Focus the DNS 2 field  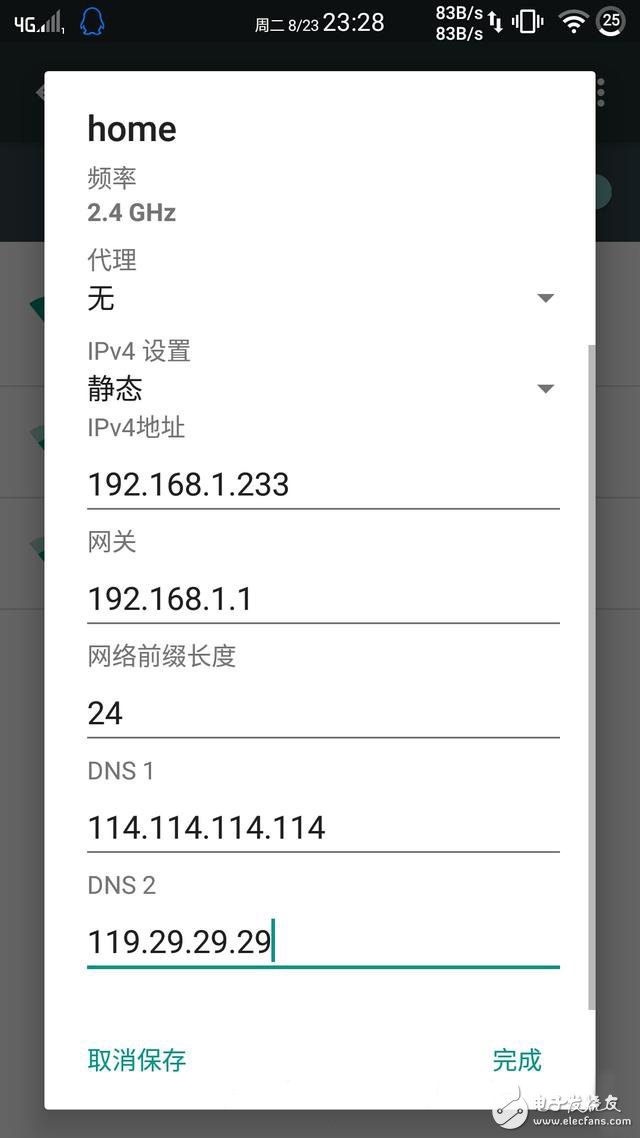tap(323, 942)
